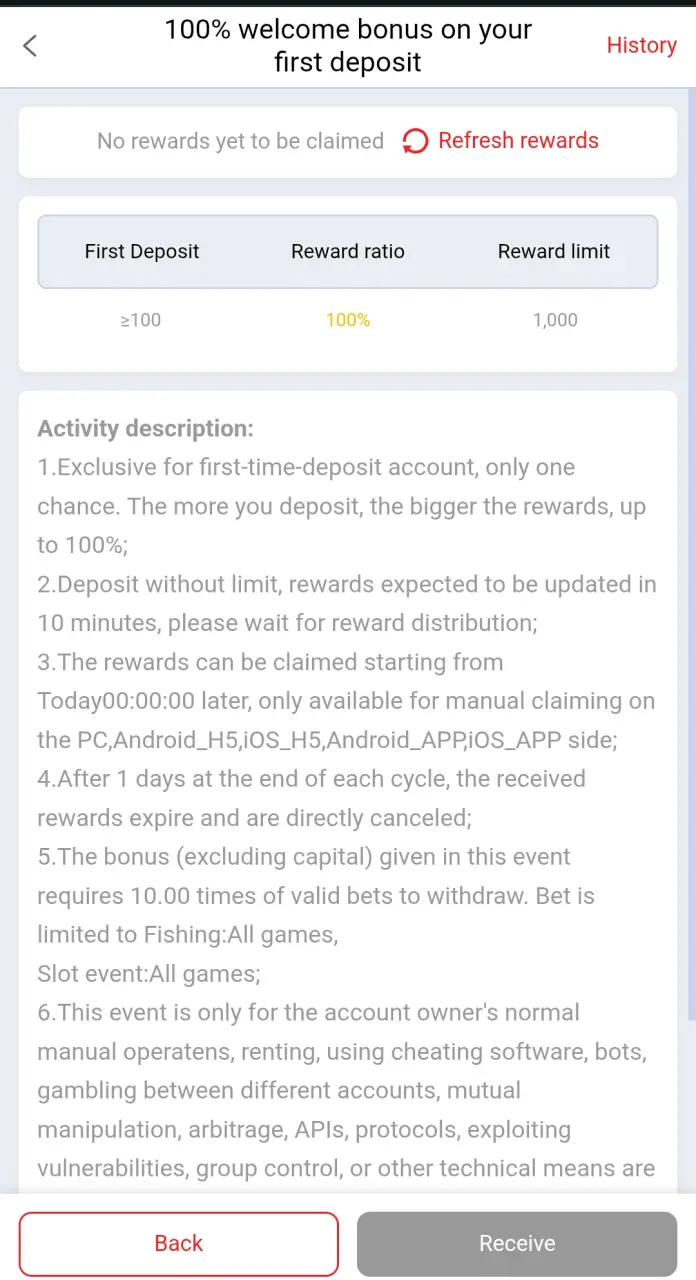Screen dimensions: 696x1280
Task: Tap Refresh rewards
Action: 501,141
